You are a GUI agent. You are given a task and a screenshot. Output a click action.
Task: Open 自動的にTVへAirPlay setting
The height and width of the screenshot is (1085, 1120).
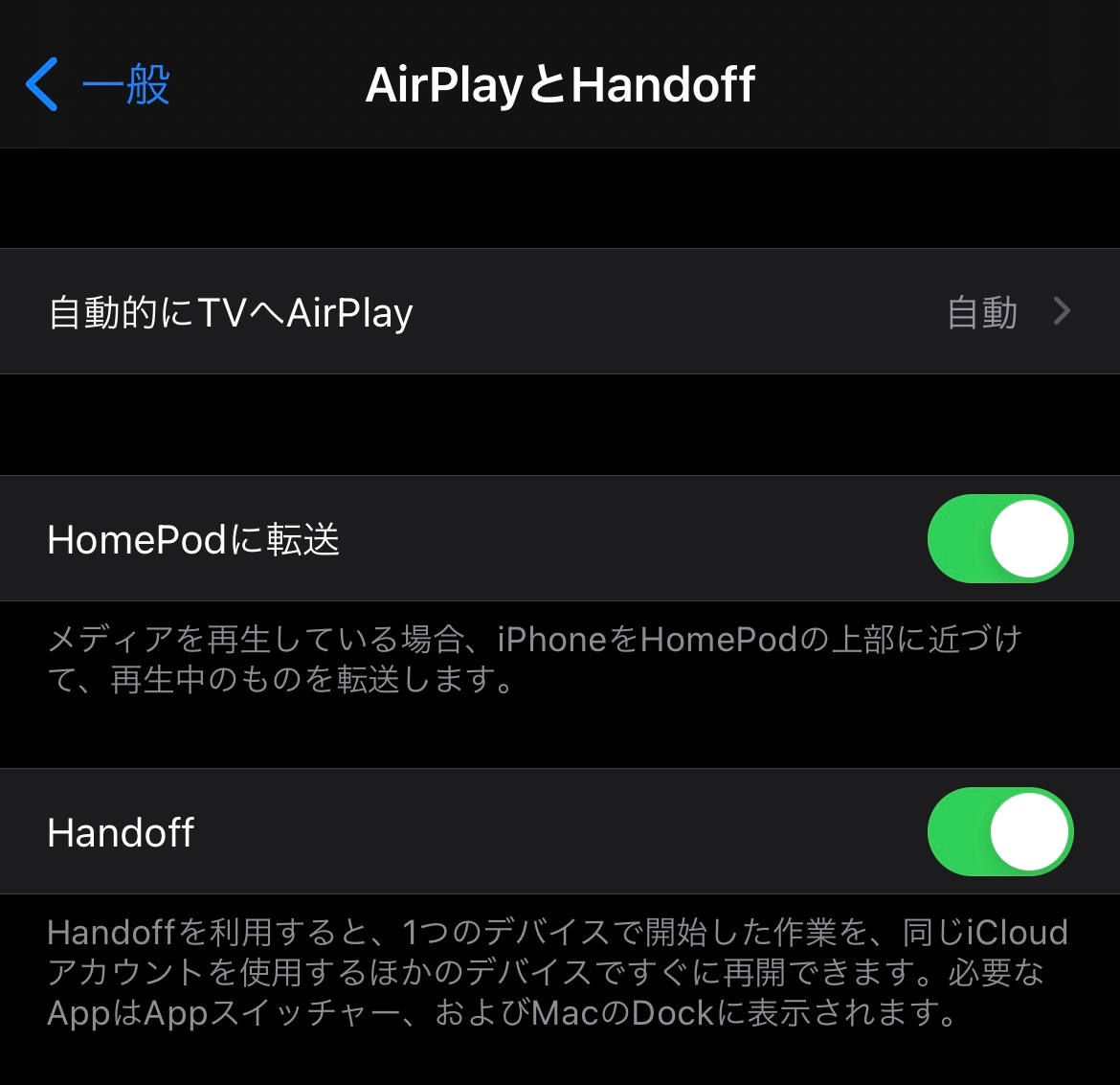pyautogui.click(x=559, y=312)
